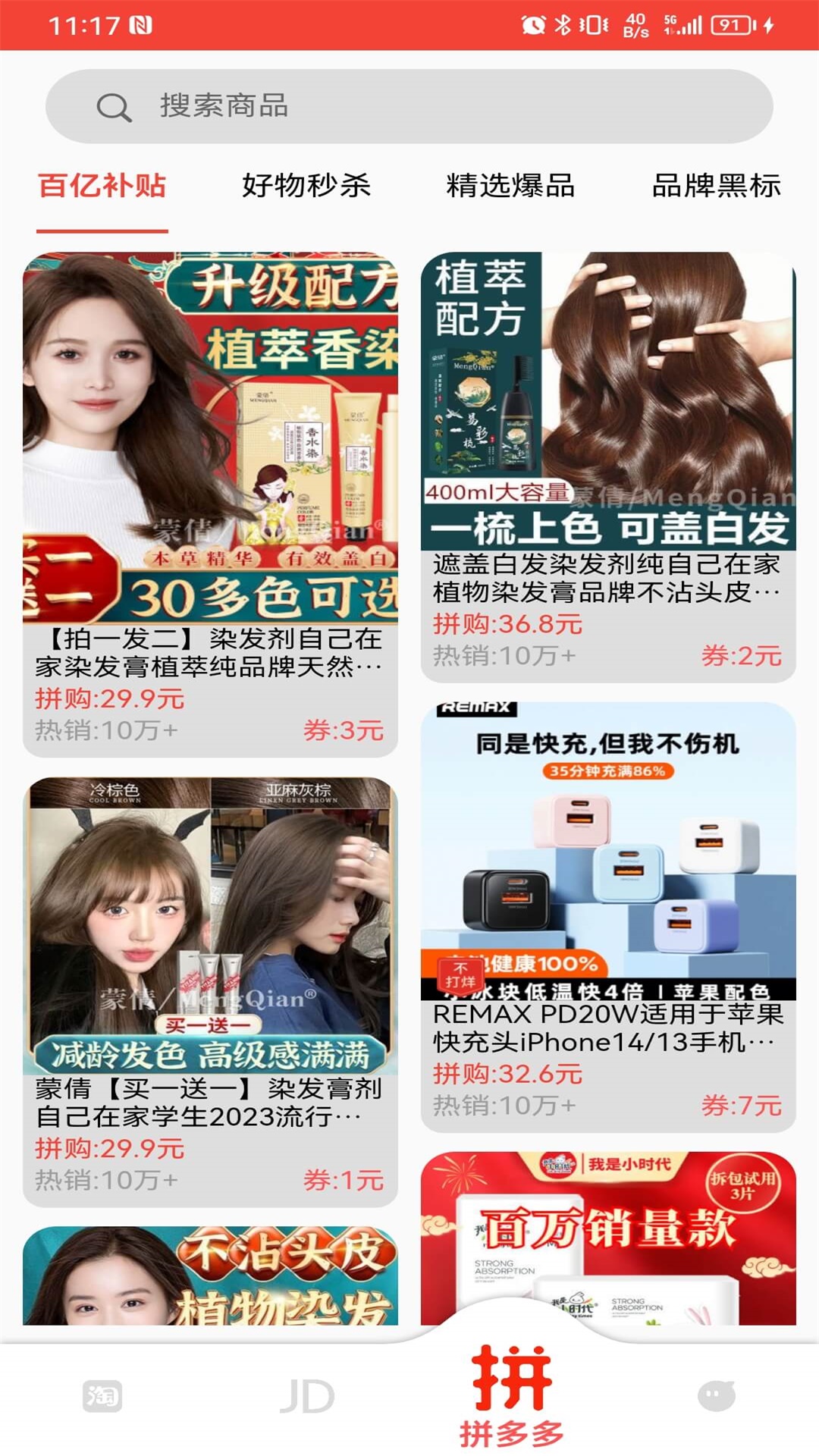819x1456 pixels.
Task: Switch to the 好物秒杀 tab
Action: tap(306, 186)
